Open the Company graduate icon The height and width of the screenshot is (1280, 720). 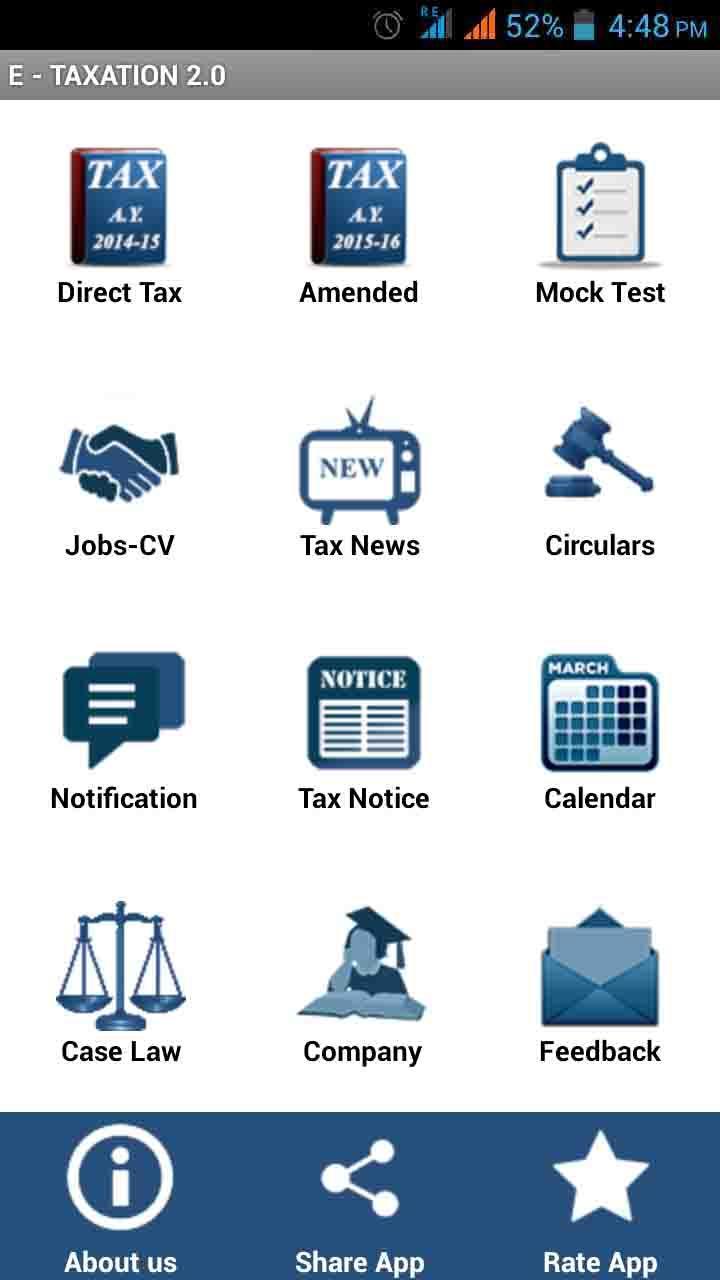360,963
